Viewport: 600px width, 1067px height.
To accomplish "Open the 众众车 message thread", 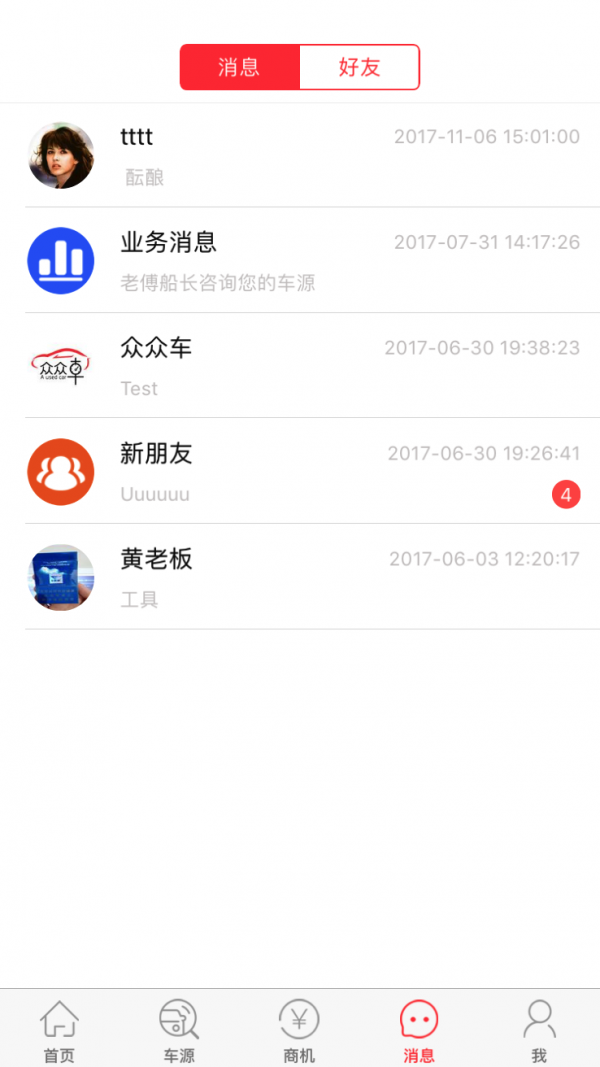I will 300,366.
